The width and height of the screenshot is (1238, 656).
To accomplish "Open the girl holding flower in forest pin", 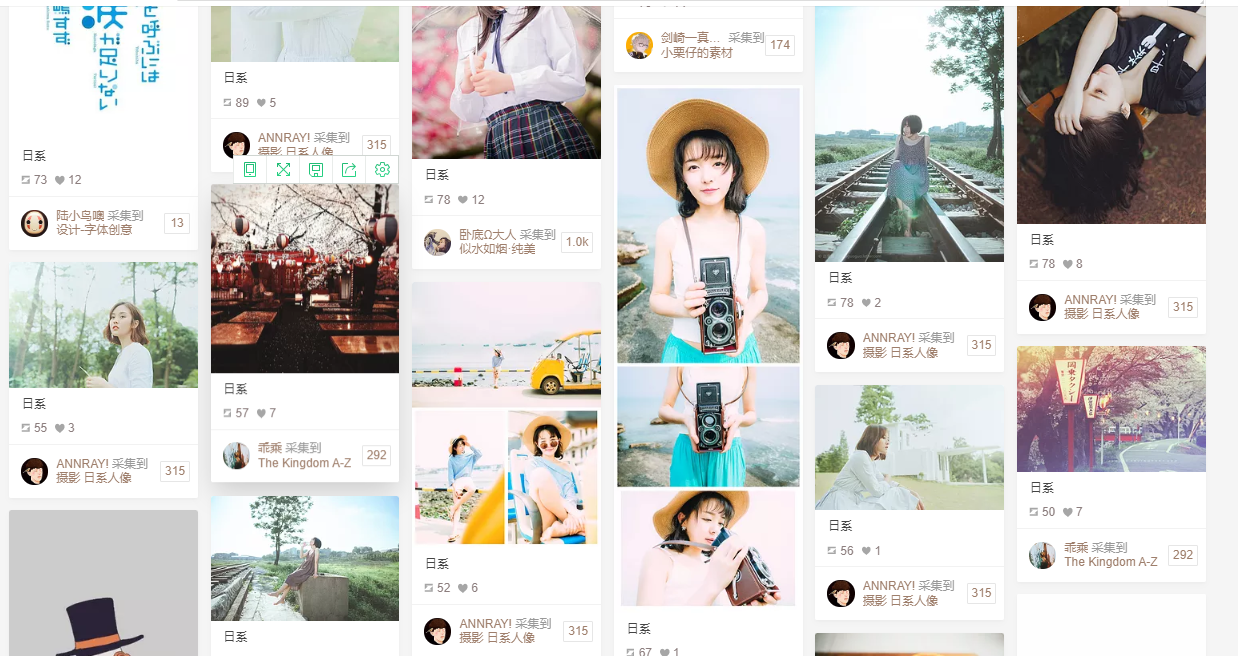I will [103, 325].
